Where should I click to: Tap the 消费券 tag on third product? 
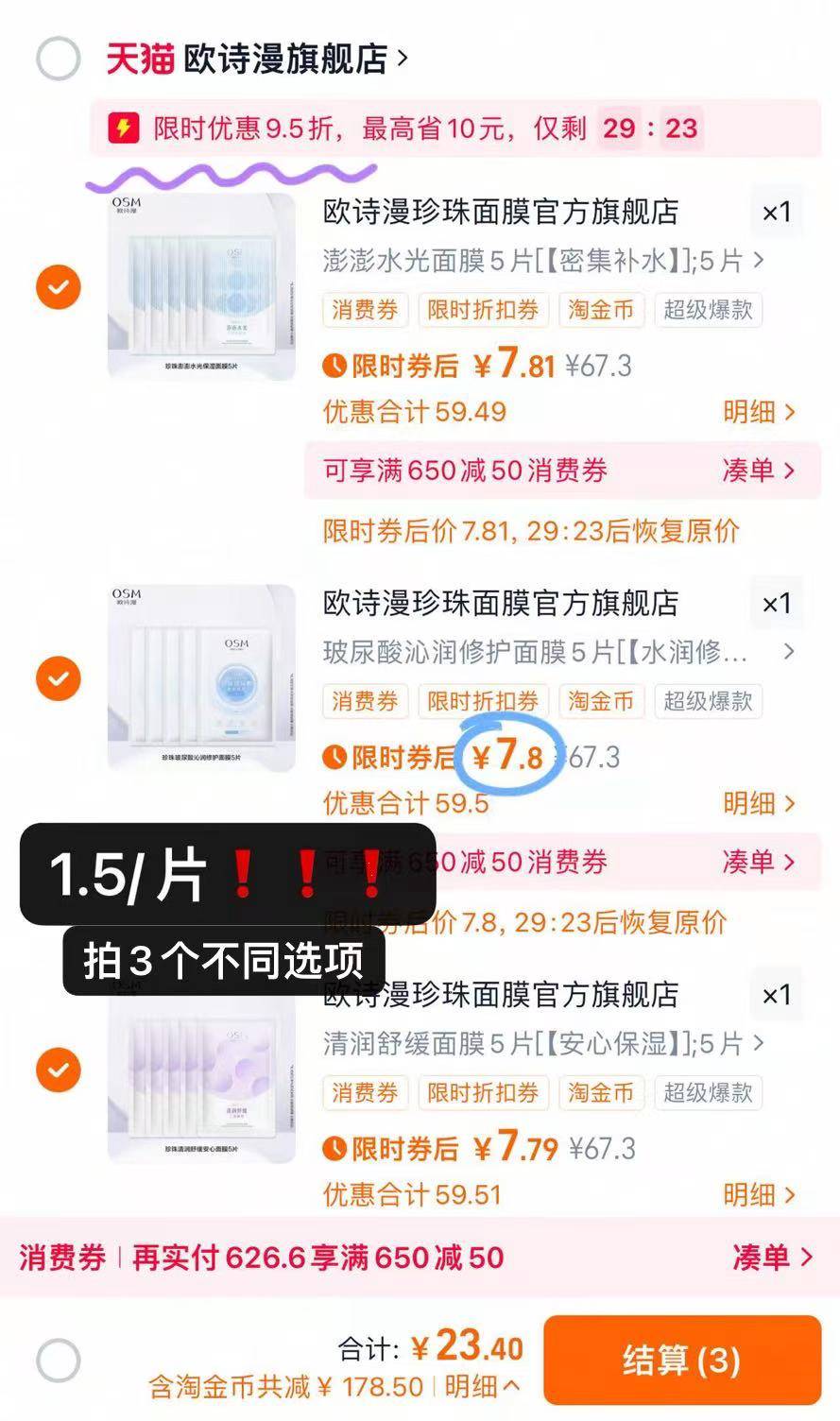pyautogui.click(x=365, y=1093)
